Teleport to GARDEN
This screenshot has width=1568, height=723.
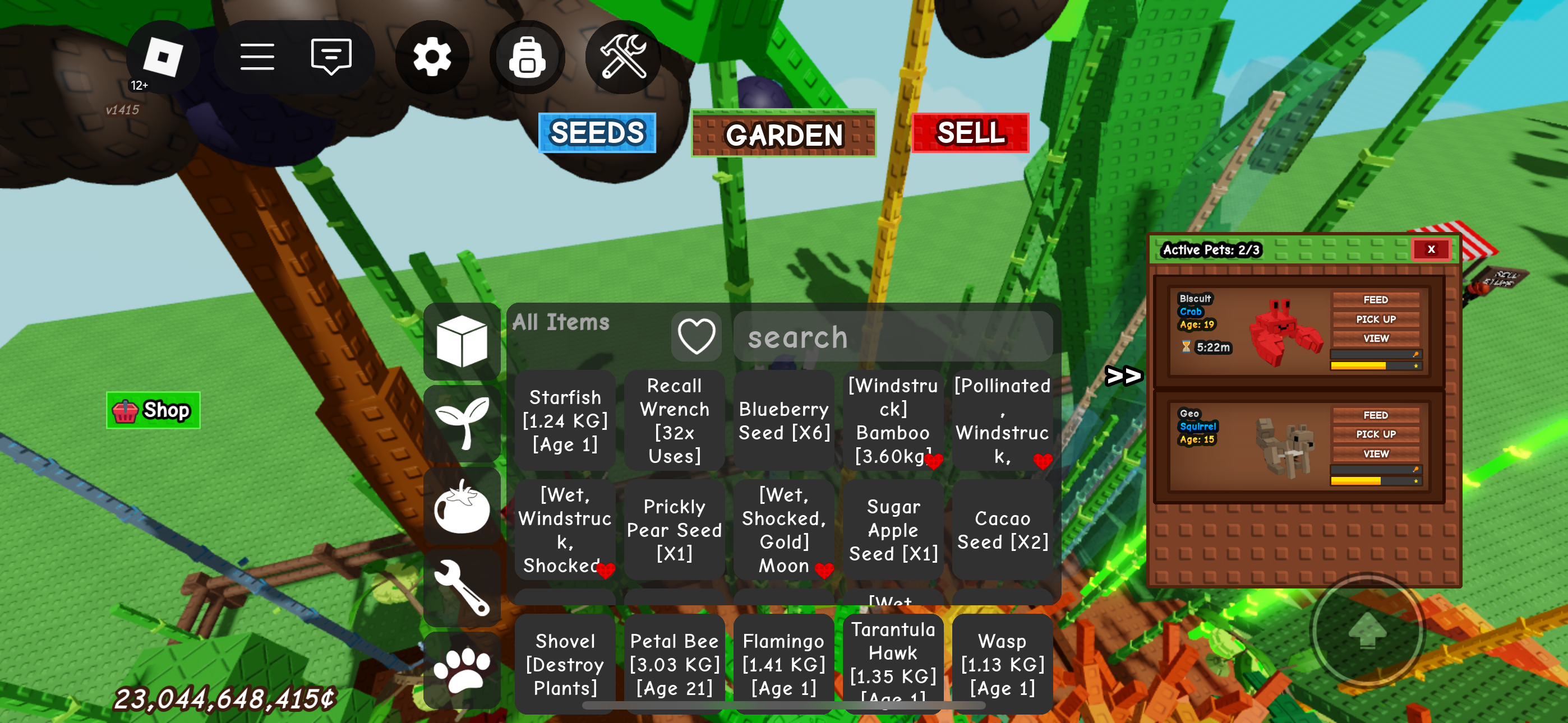coord(783,134)
